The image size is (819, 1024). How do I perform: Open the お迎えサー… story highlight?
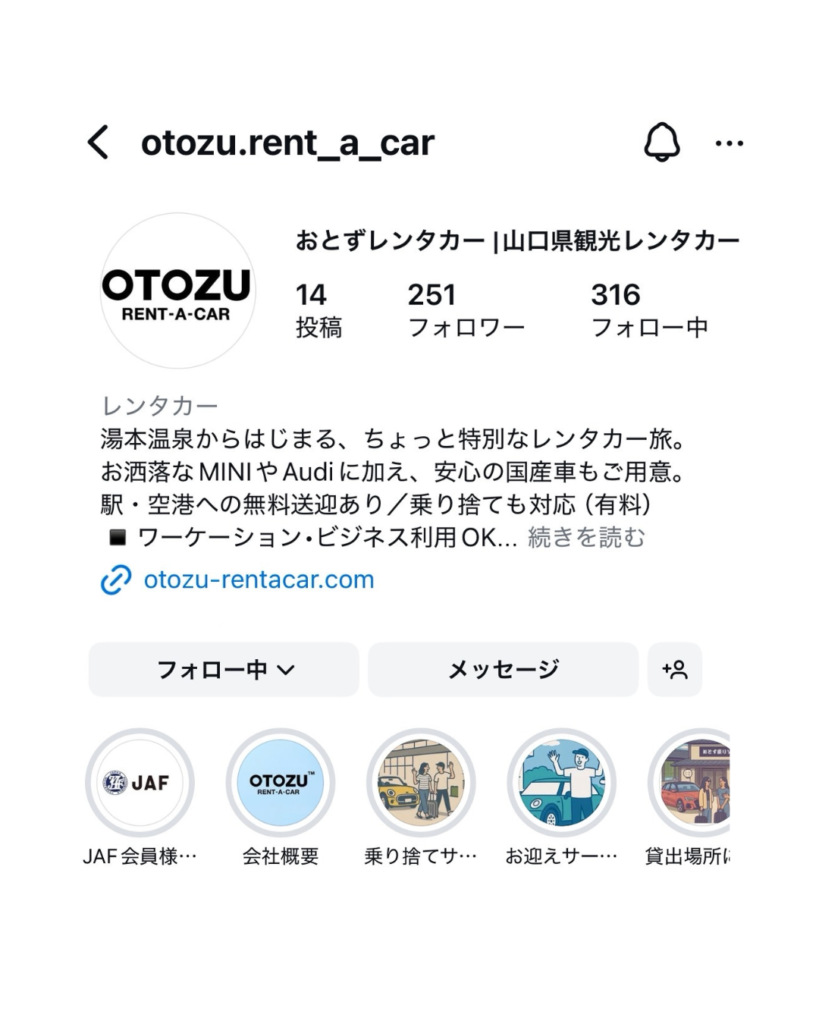[x=562, y=783]
